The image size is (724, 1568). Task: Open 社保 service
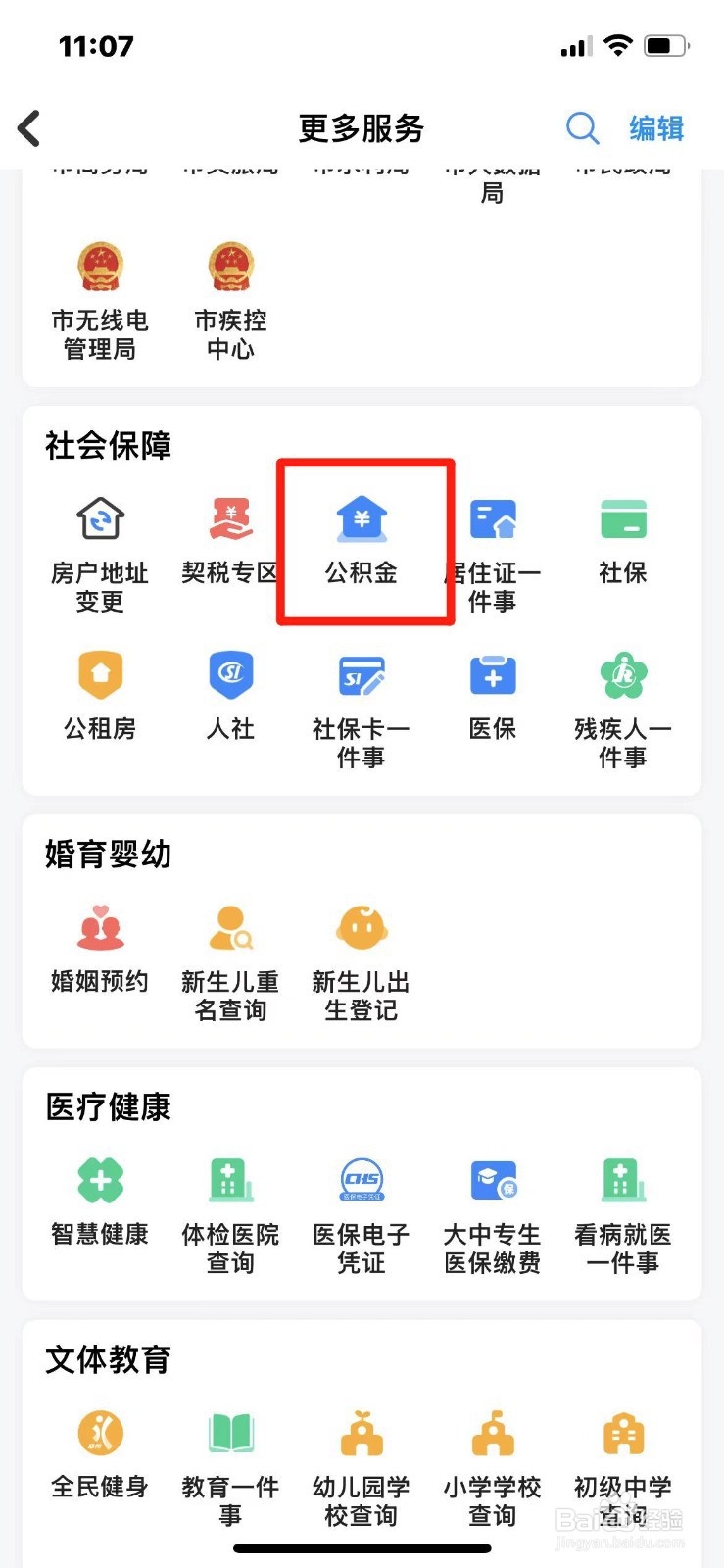623,542
